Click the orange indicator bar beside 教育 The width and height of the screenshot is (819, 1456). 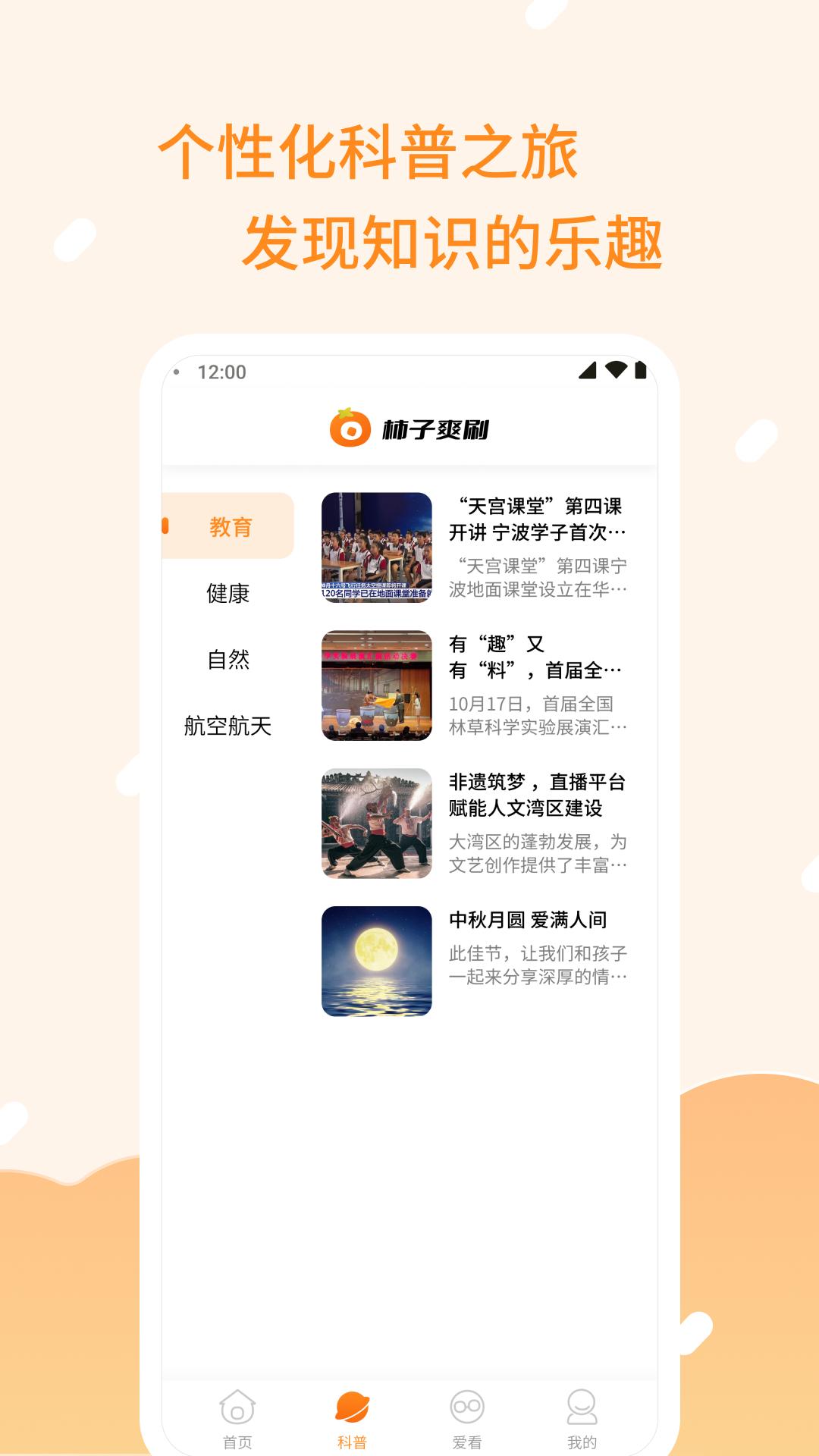[x=164, y=523]
